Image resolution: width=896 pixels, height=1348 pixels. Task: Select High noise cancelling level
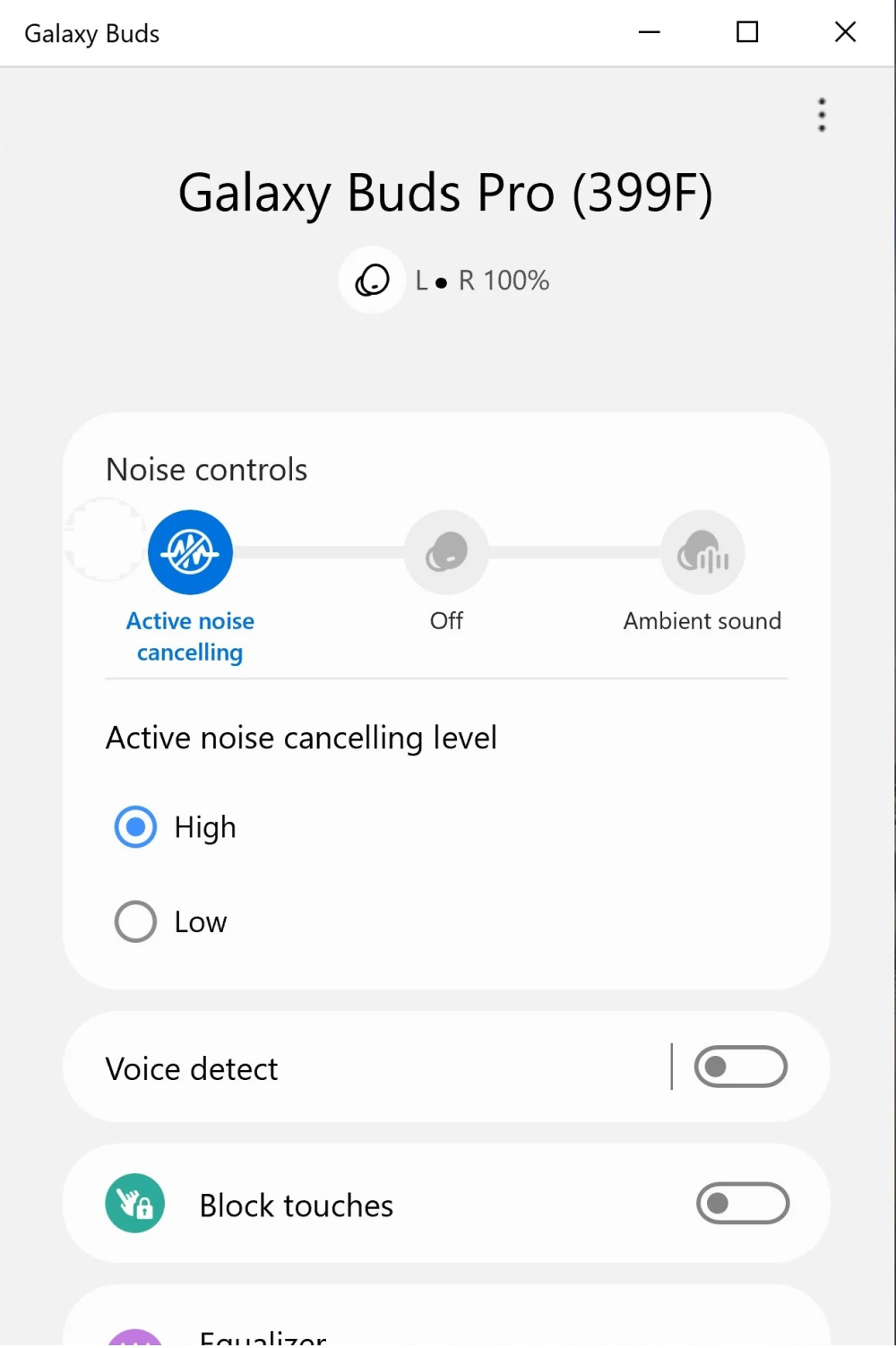(x=136, y=827)
